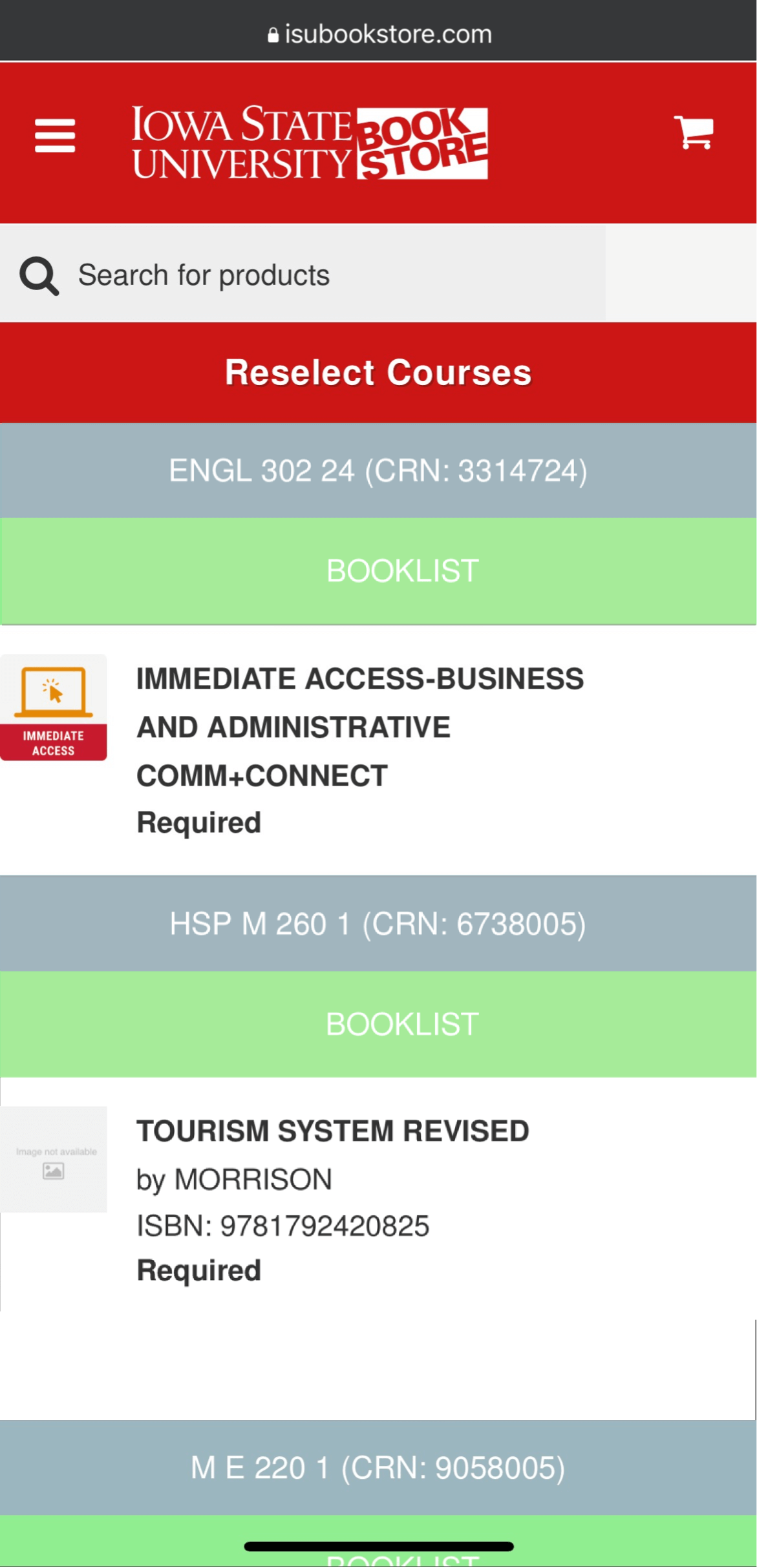Open Tourism System Revised by Morrison

(x=332, y=1131)
